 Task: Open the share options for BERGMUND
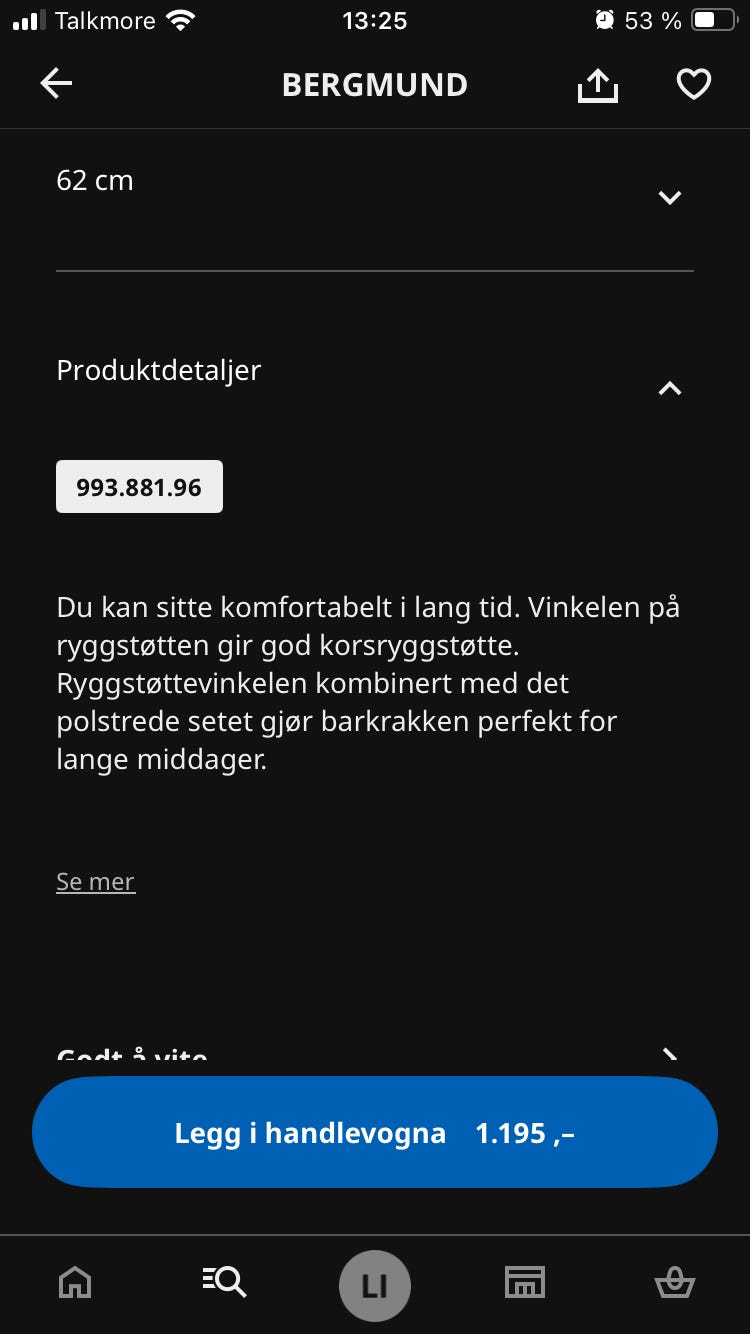pyautogui.click(x=597, y=84)
